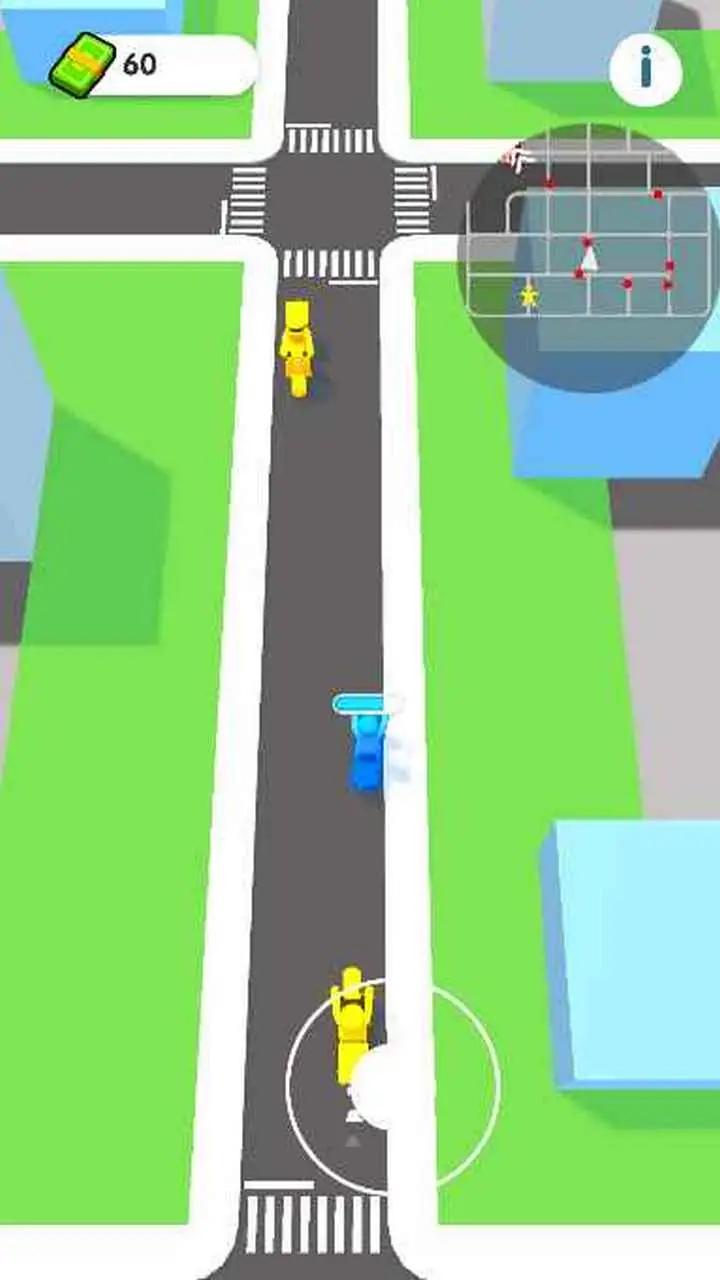
Task: Touch the virtual joystick knob
Action: point(388,1087)
